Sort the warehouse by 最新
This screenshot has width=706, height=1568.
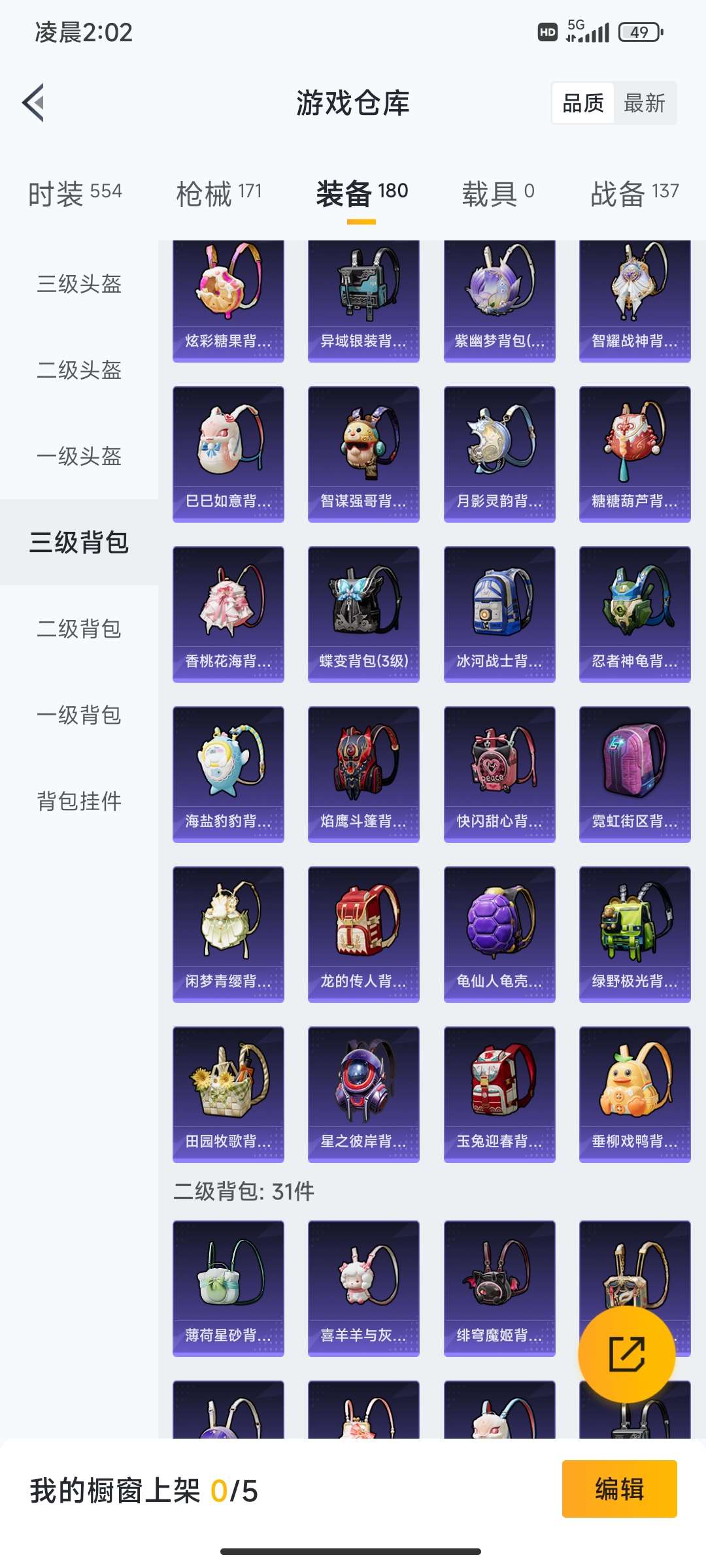point(644,103)
